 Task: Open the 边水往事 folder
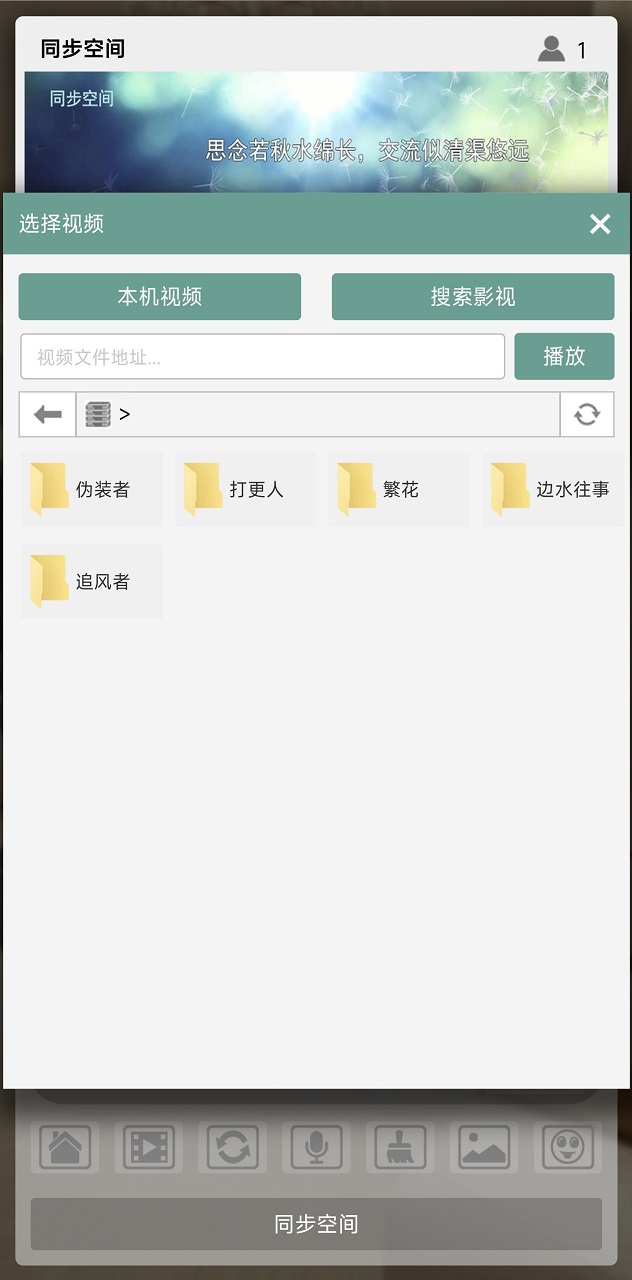[553, 490]
